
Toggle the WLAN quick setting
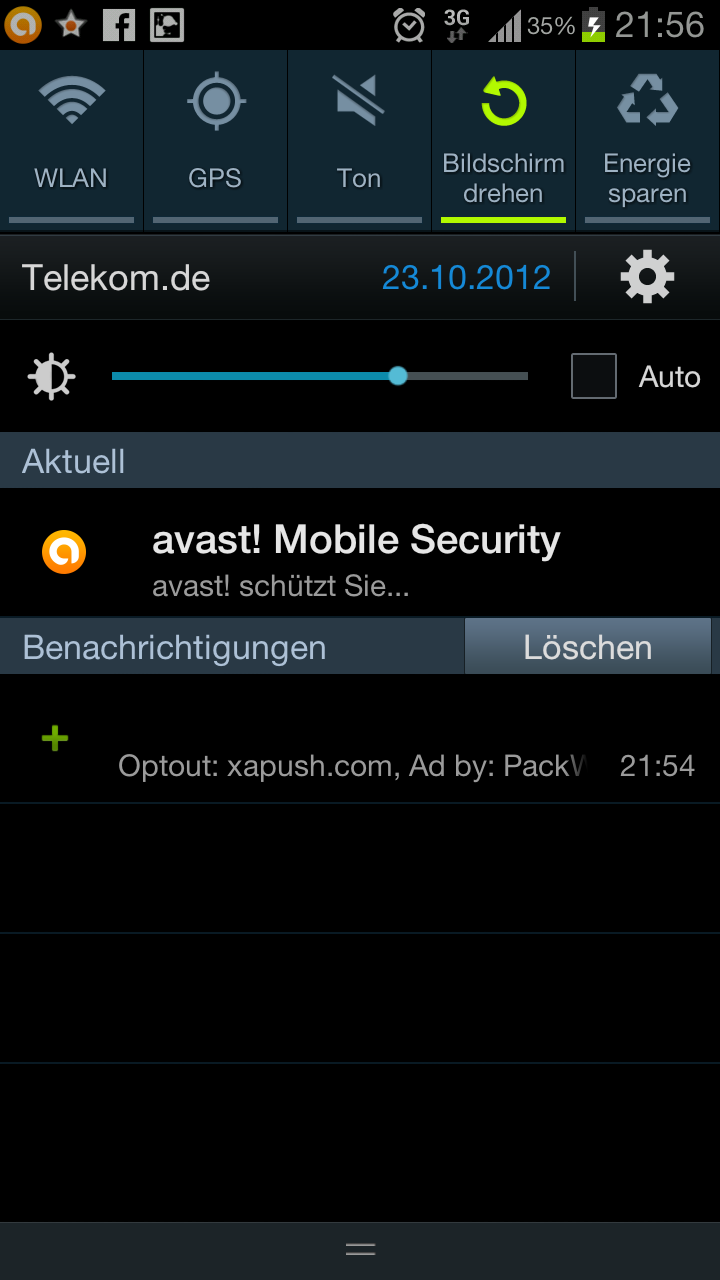tap(71, 141)
